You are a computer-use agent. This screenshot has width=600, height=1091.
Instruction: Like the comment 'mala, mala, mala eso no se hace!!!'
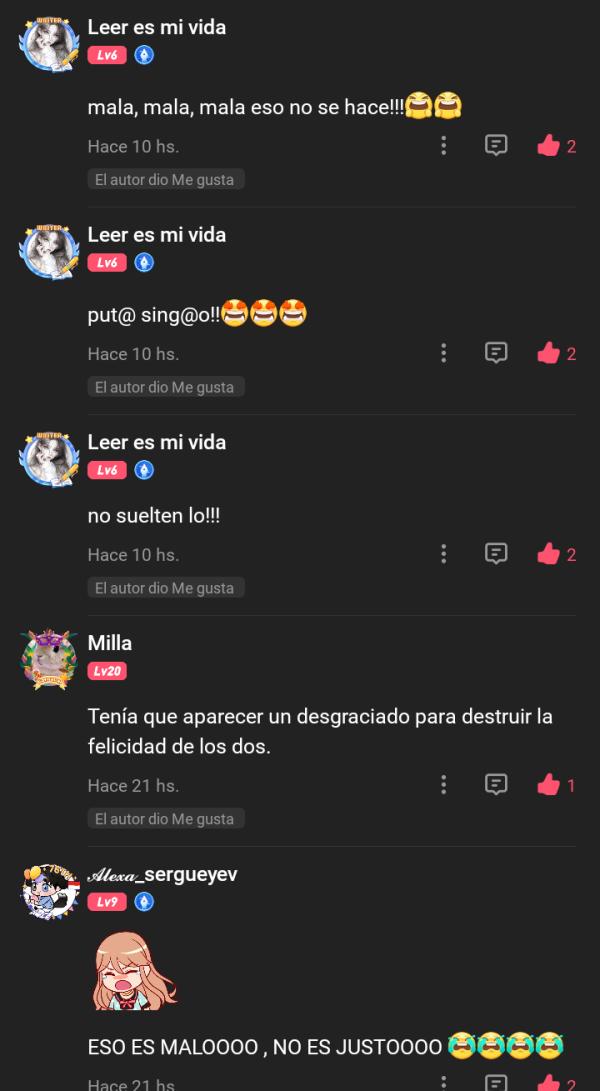coord(549,146)
